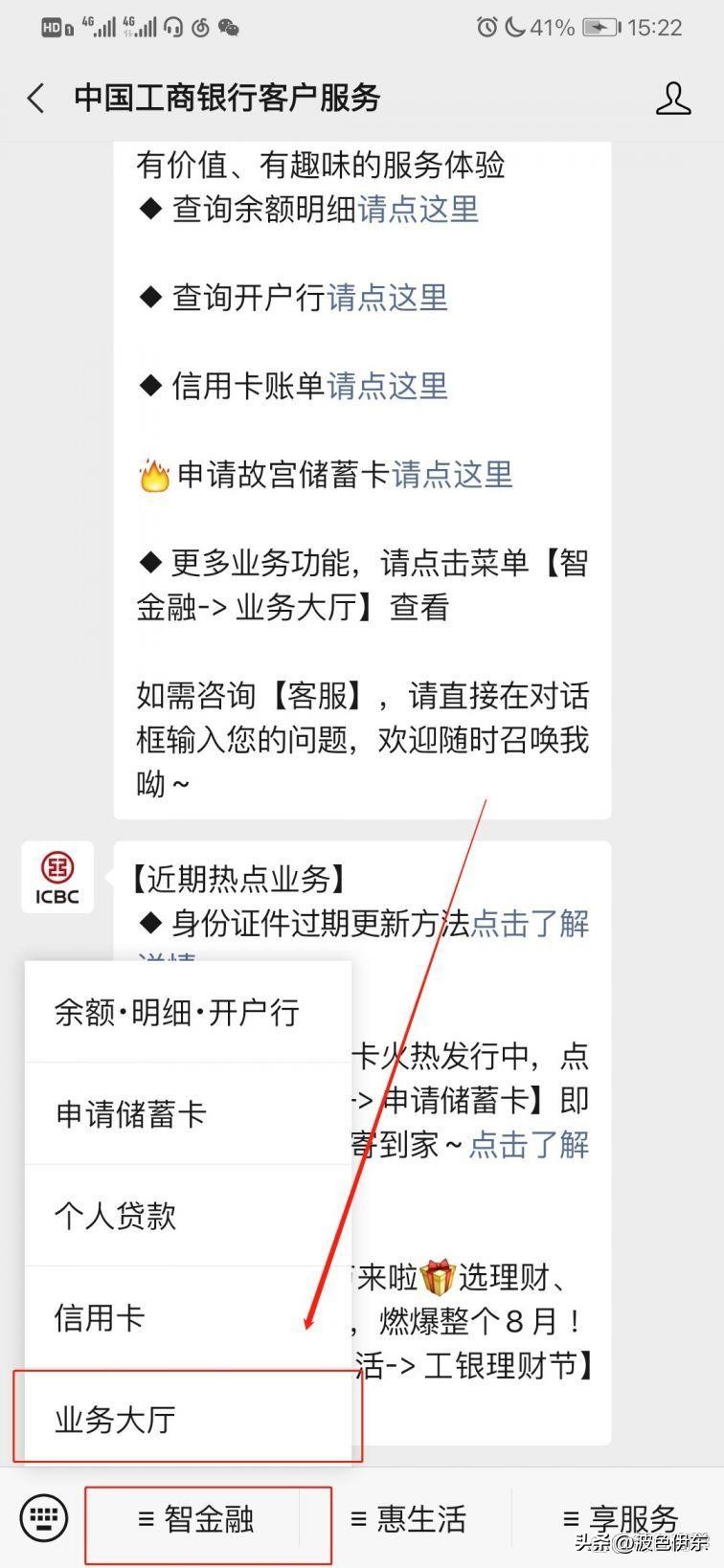Expand the 享服务 bottom menu
The height and width of the screenshot is (1568, 724).
[621, 1519]
